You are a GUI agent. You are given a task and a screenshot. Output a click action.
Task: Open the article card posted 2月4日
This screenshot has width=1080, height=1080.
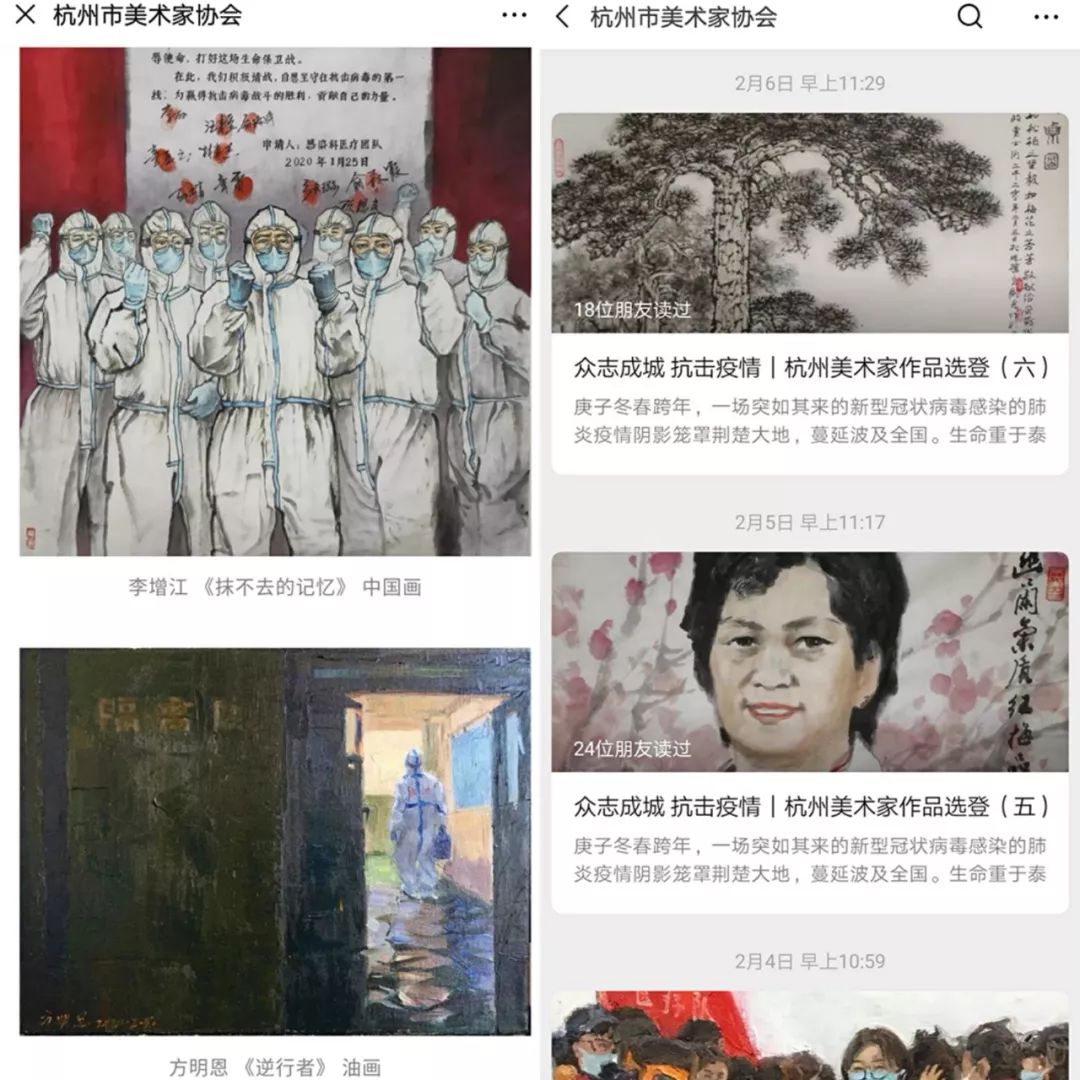(810, 1035)
